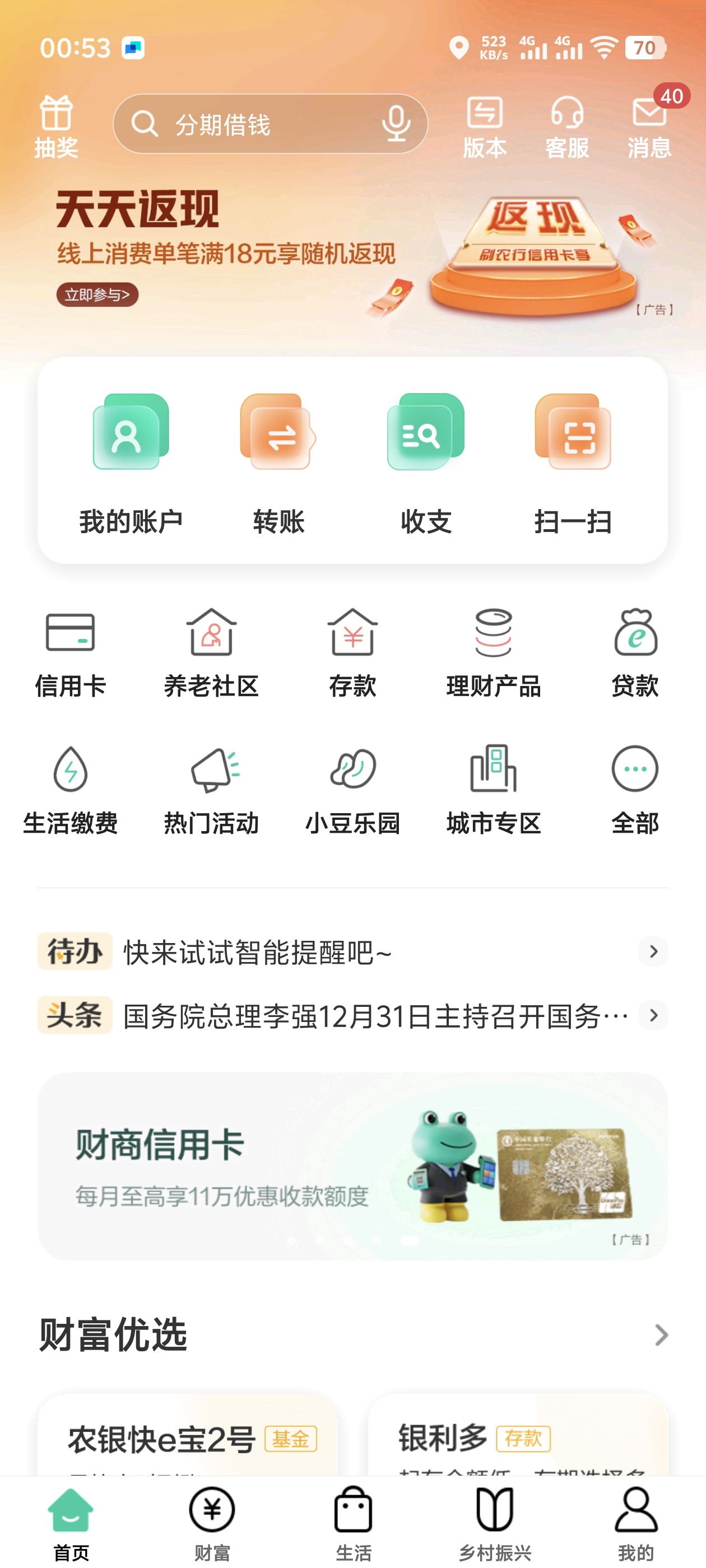Switch app 版本 from the top bar

click(484, 127)
